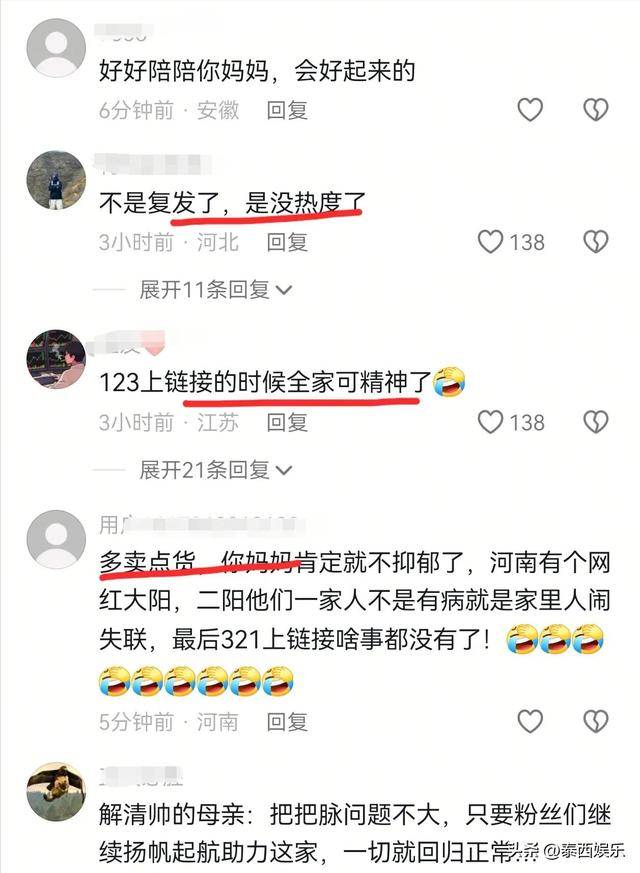Screen dimensions: 640x873
Task: Dislike the Henan comment
Action: (596, 720)
